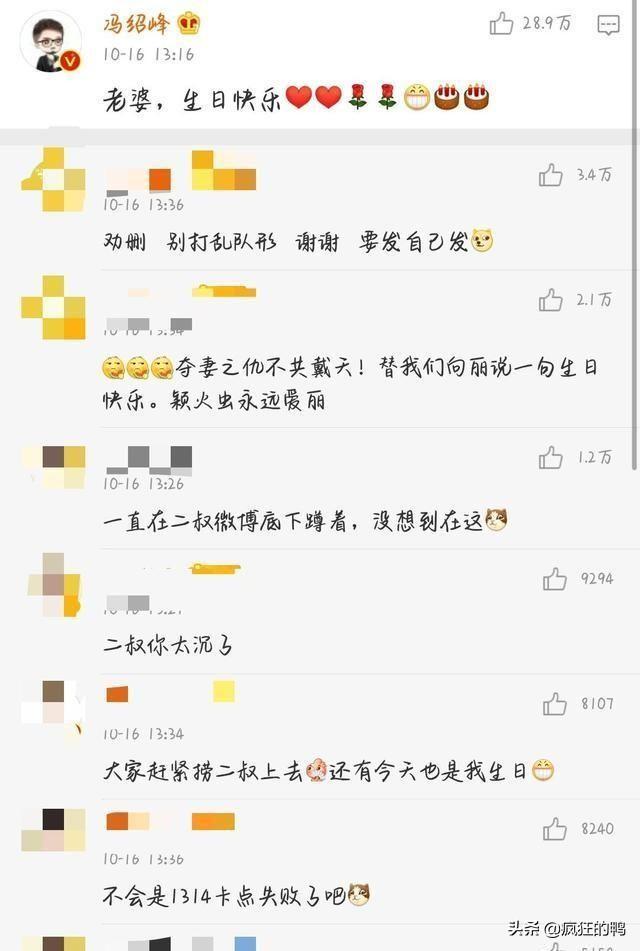Like the 夺妻之仇不共戴天 comment
The width and height of the screenshot is (640, 951).
pos(551,300)
